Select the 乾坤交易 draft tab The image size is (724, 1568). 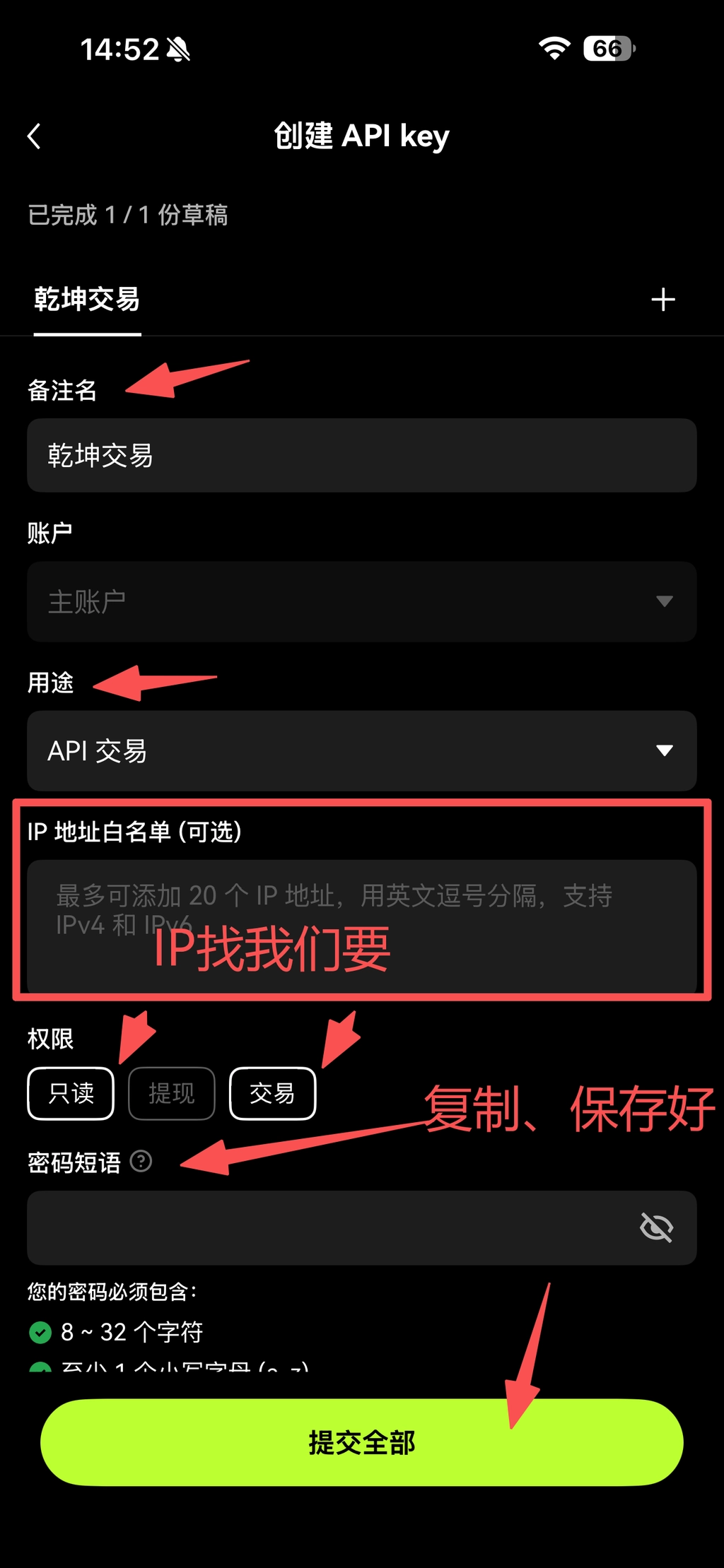(x=87, y=300)
